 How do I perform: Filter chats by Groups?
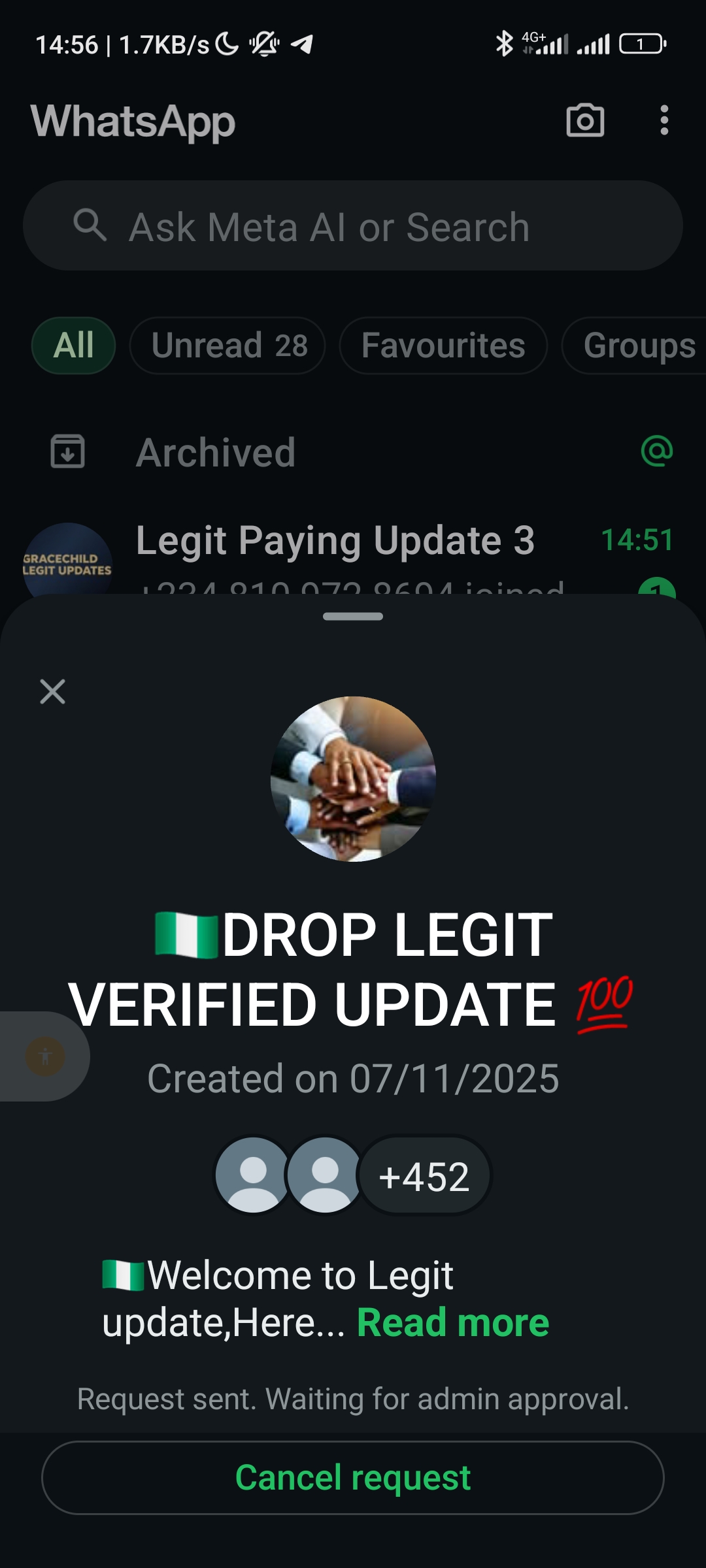click(x=637, y=346)
